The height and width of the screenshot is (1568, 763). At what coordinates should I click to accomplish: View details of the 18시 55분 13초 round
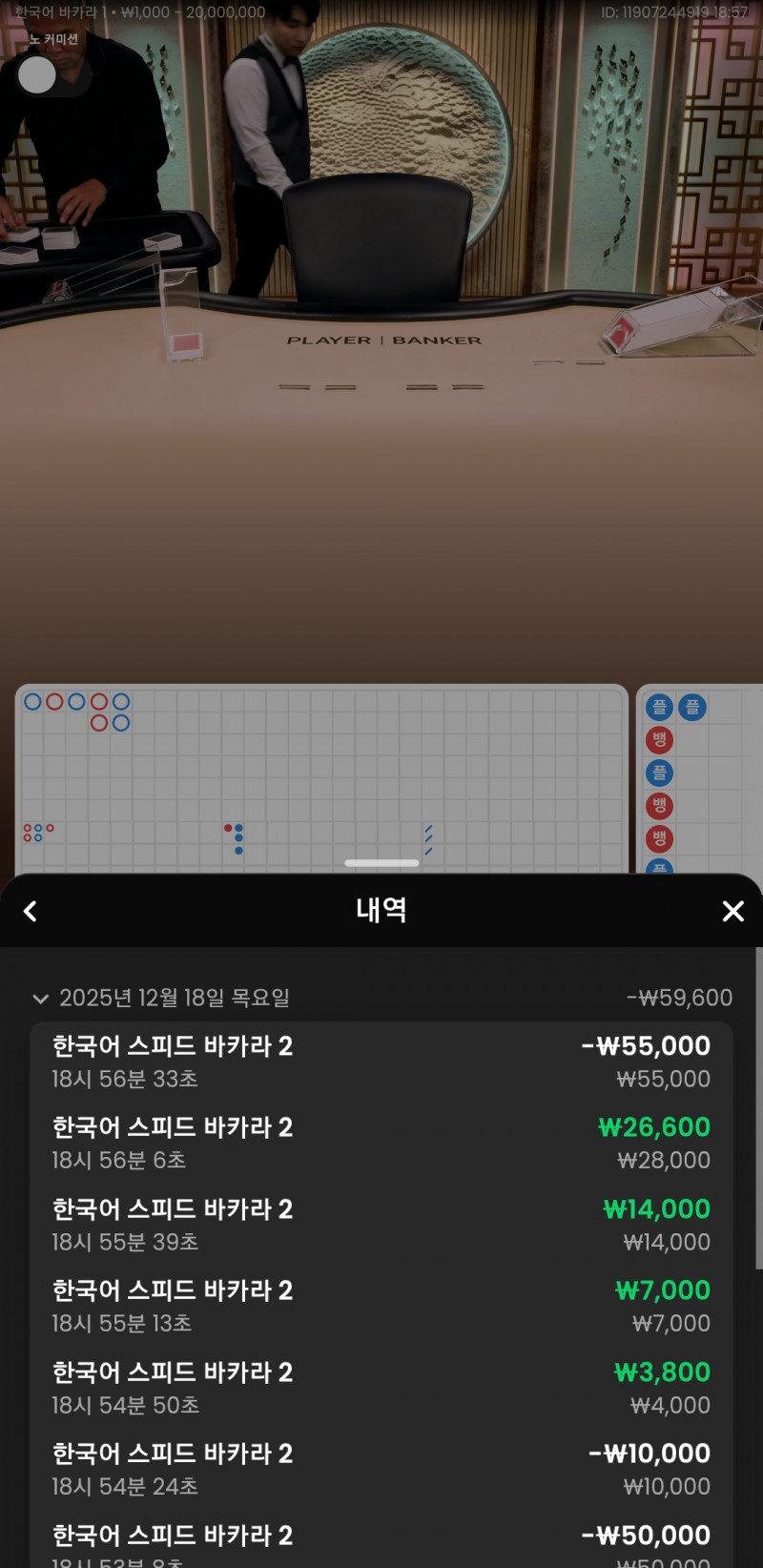[x=381, y=1306]
